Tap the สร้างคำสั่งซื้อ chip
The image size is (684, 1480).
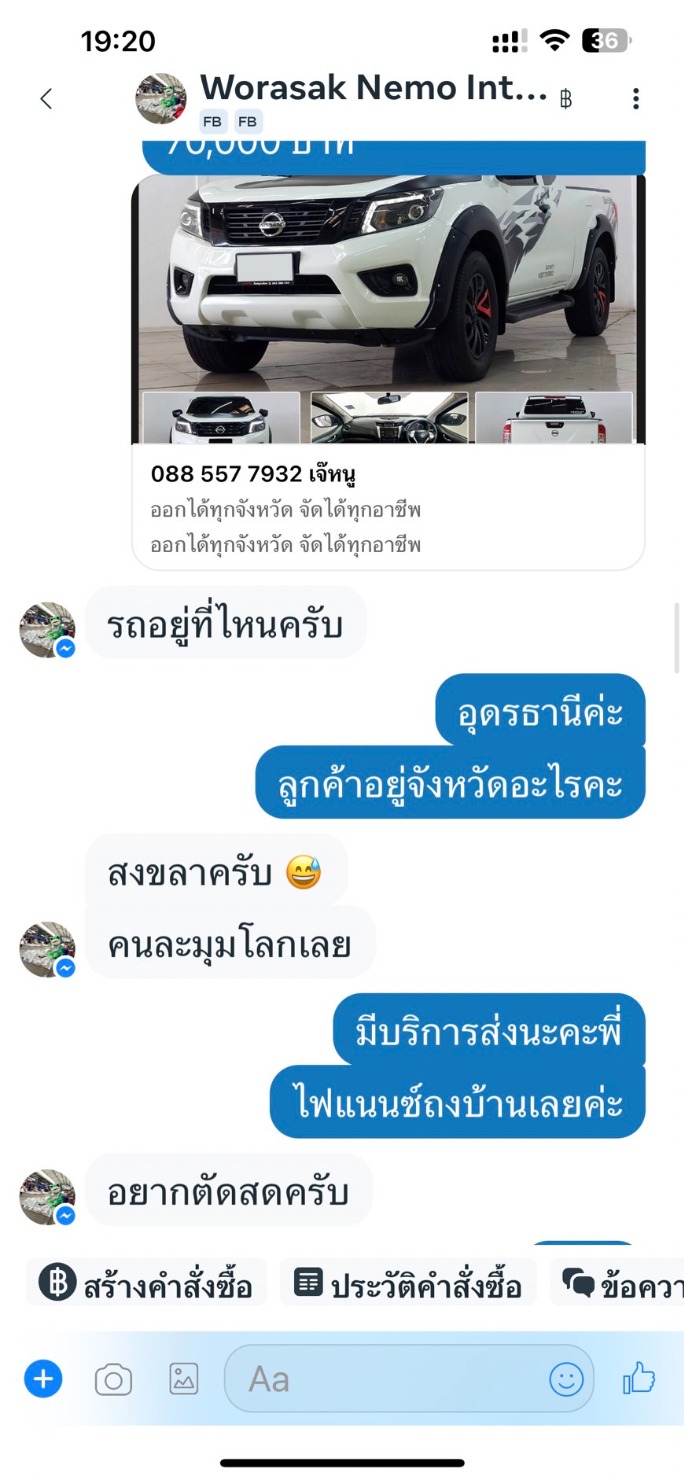tap(147, 1284)
